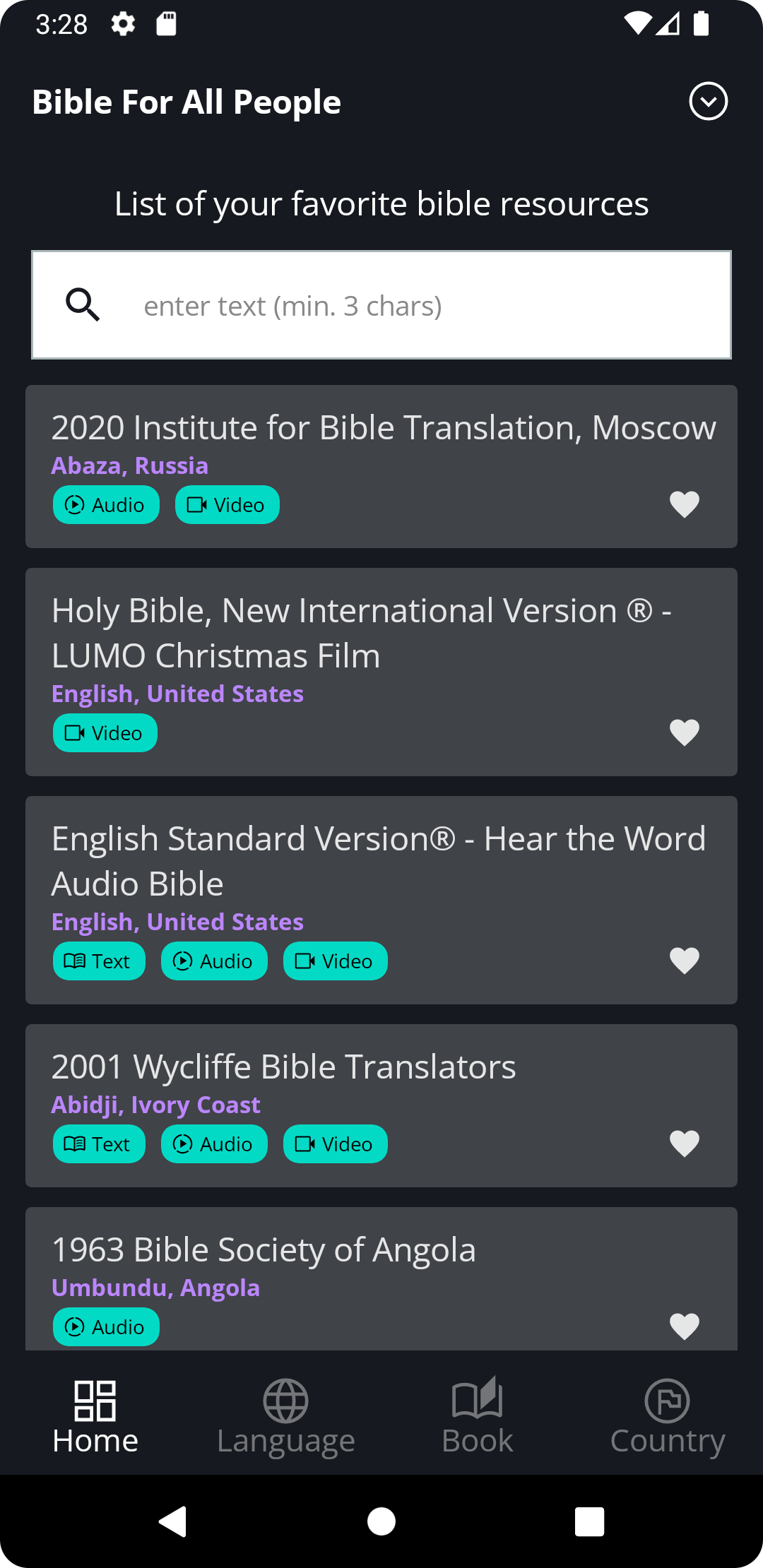Switch to the Book tab

point(477,1416)
